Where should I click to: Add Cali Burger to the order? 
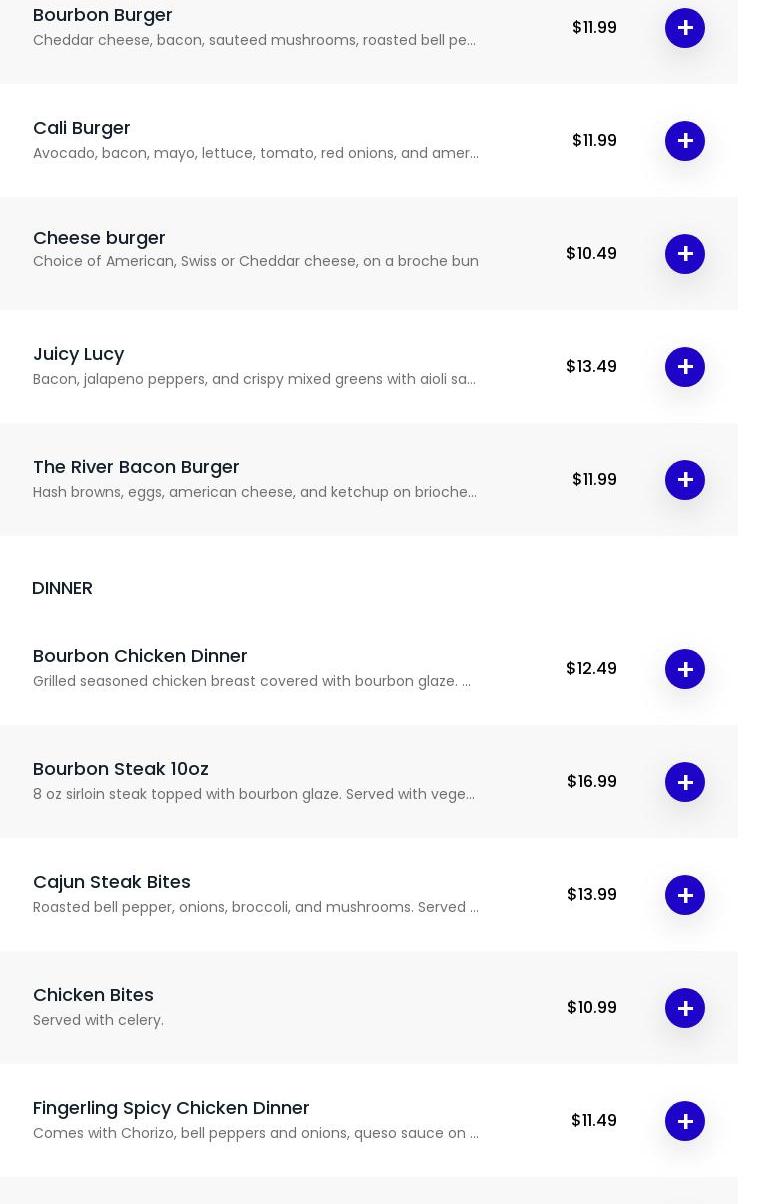[x=685, y=141]
